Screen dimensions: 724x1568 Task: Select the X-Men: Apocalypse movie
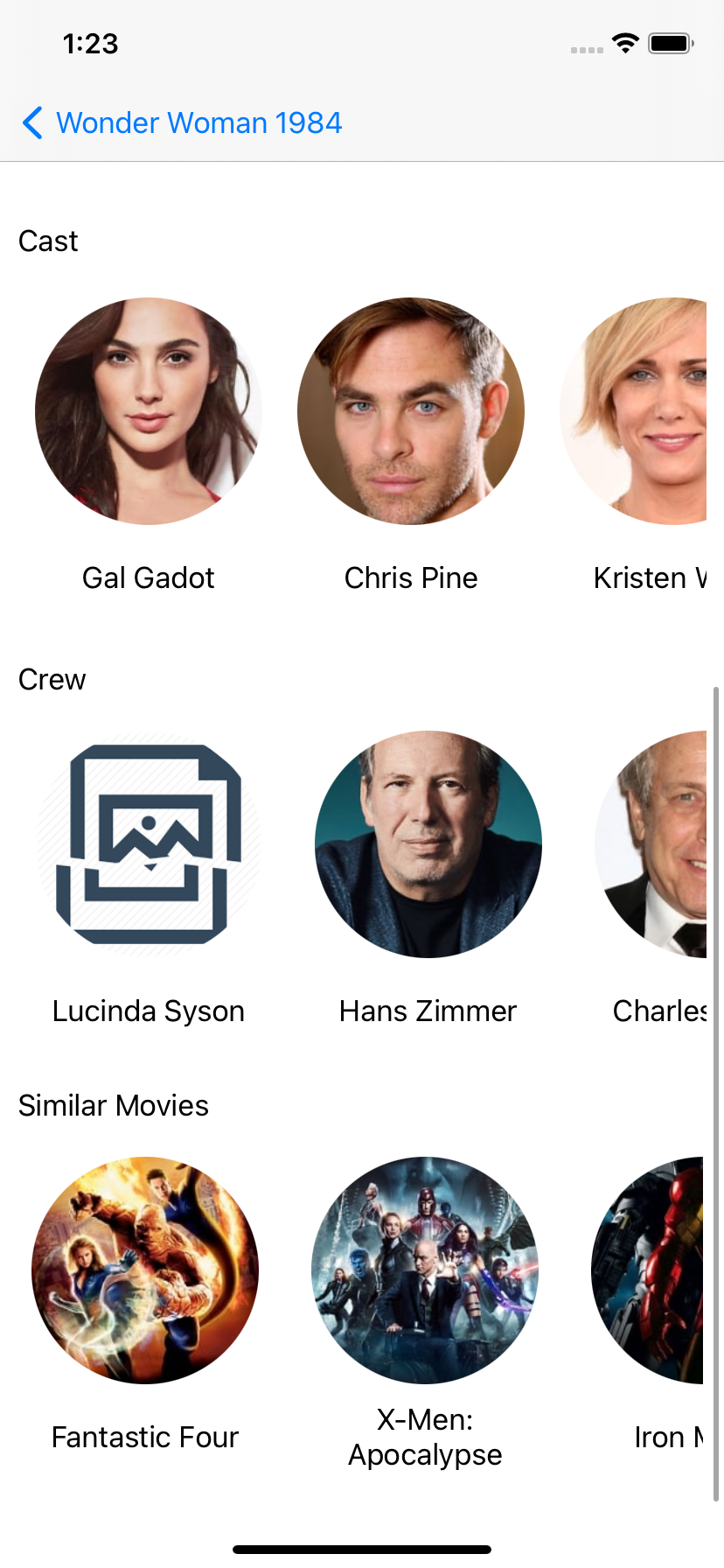[425, 1270]
